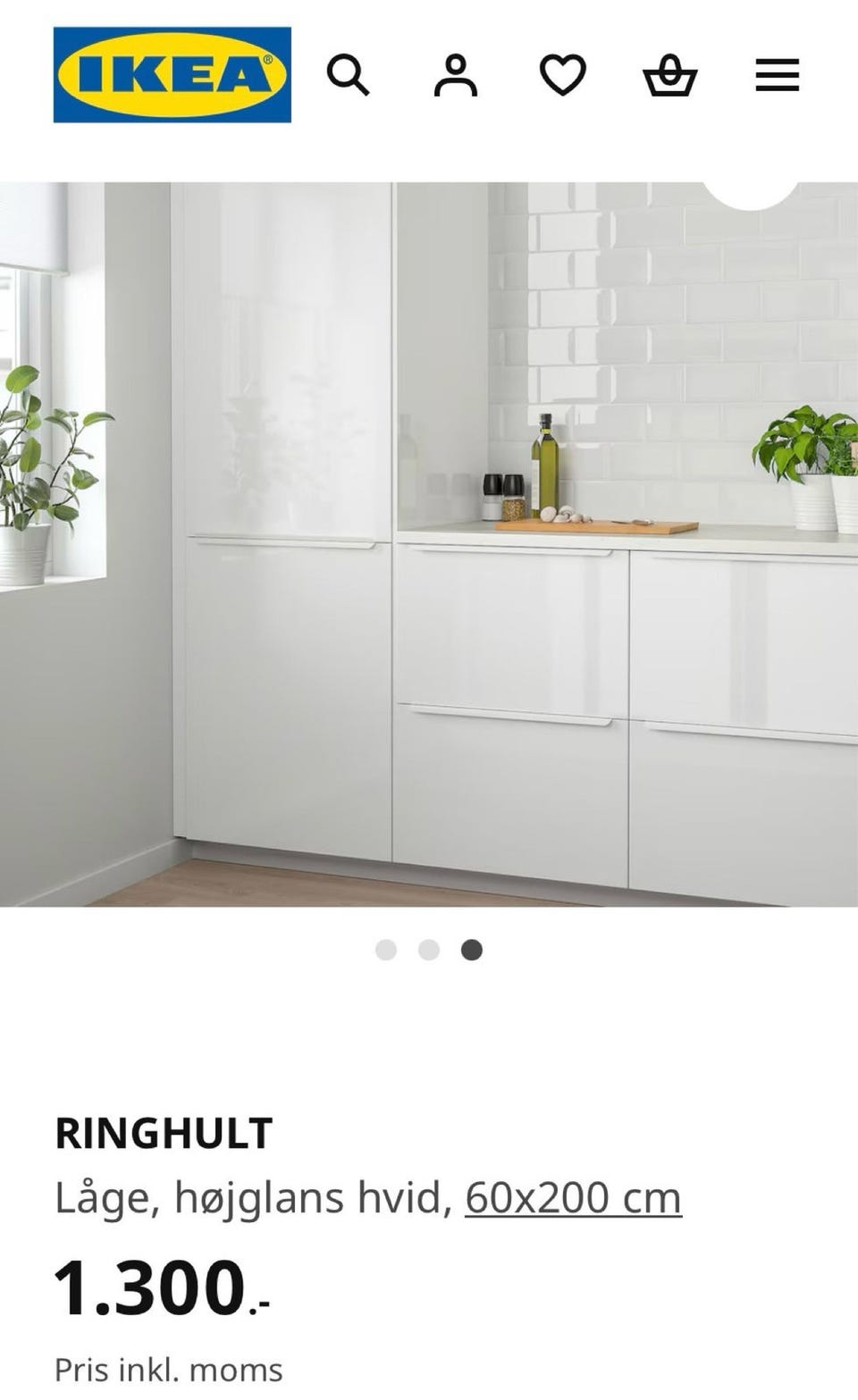Open the 60x200 cm size link
Screen dimensions: 858x1400
(573, 1197)
